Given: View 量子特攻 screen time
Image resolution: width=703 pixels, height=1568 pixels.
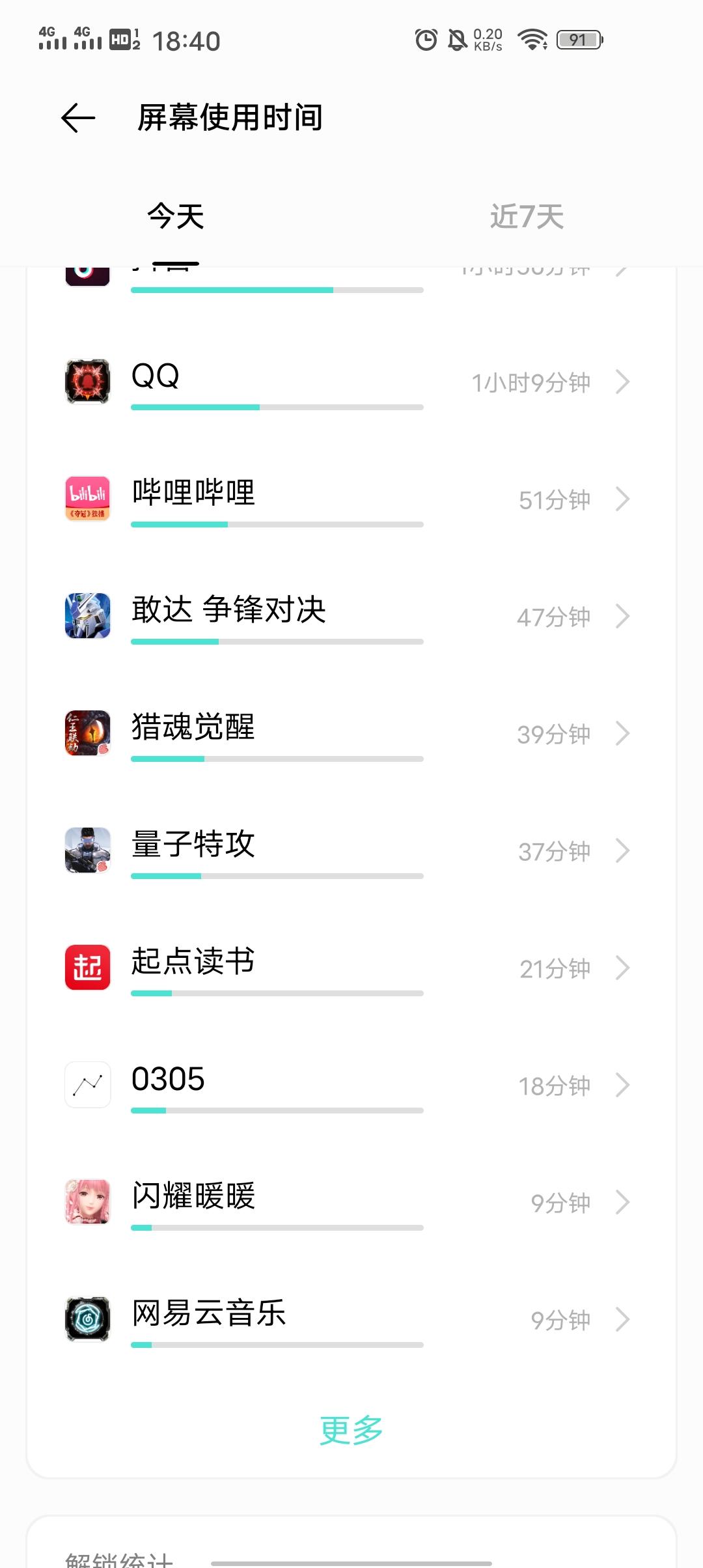Looking at the screenshot, I should click(351, 851).
